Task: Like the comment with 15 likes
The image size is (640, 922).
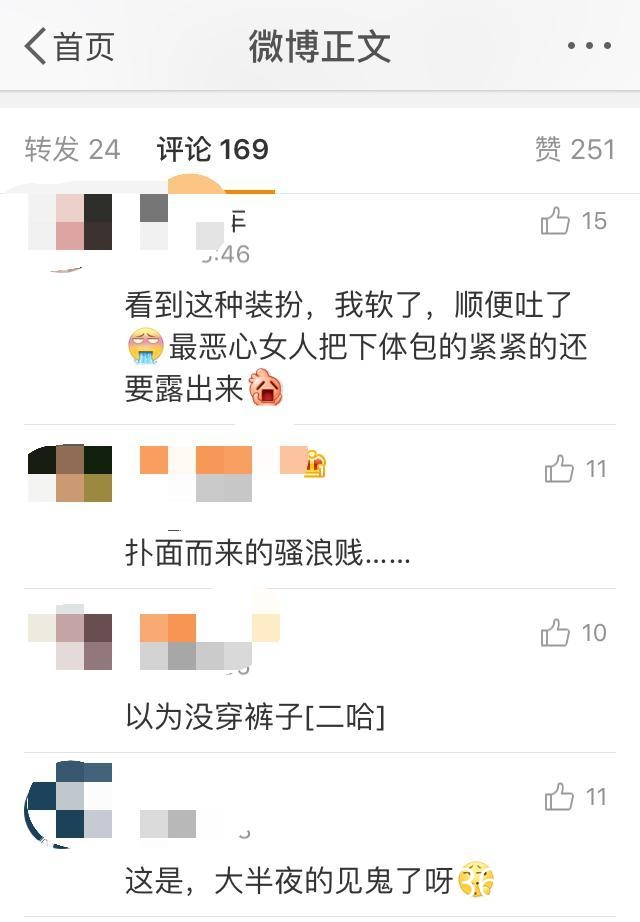Action: click(556, 221)
